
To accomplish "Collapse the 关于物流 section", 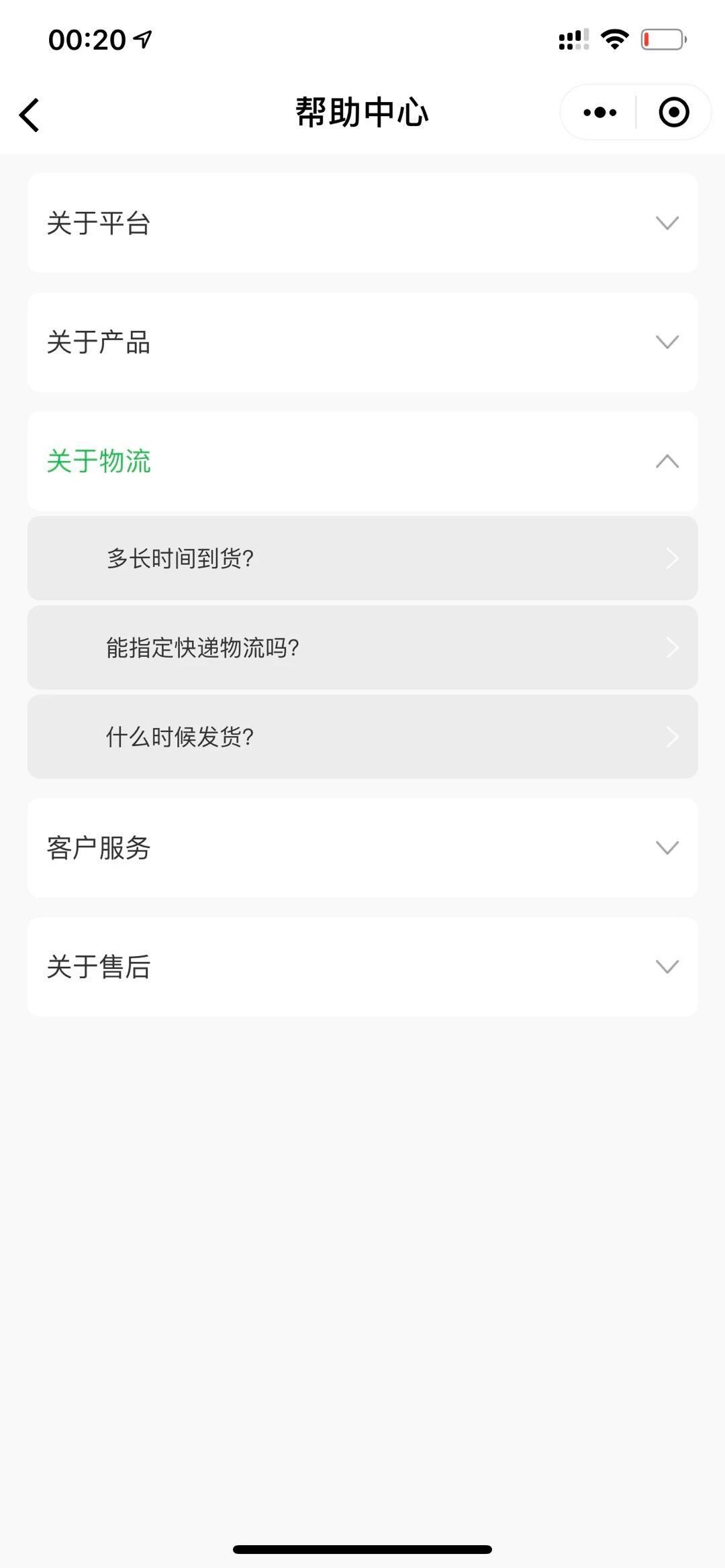I will point(362,462).
